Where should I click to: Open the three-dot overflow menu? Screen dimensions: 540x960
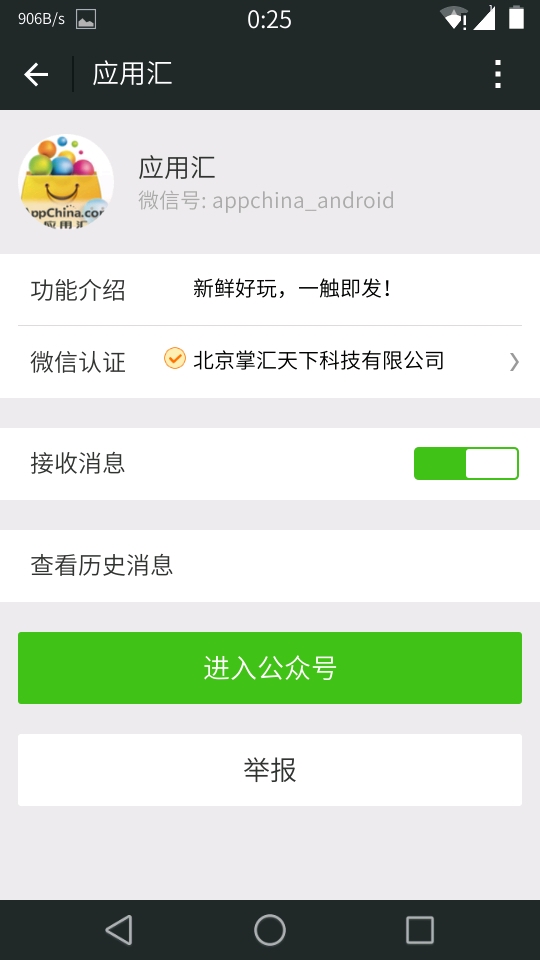(x=498, y=74)
